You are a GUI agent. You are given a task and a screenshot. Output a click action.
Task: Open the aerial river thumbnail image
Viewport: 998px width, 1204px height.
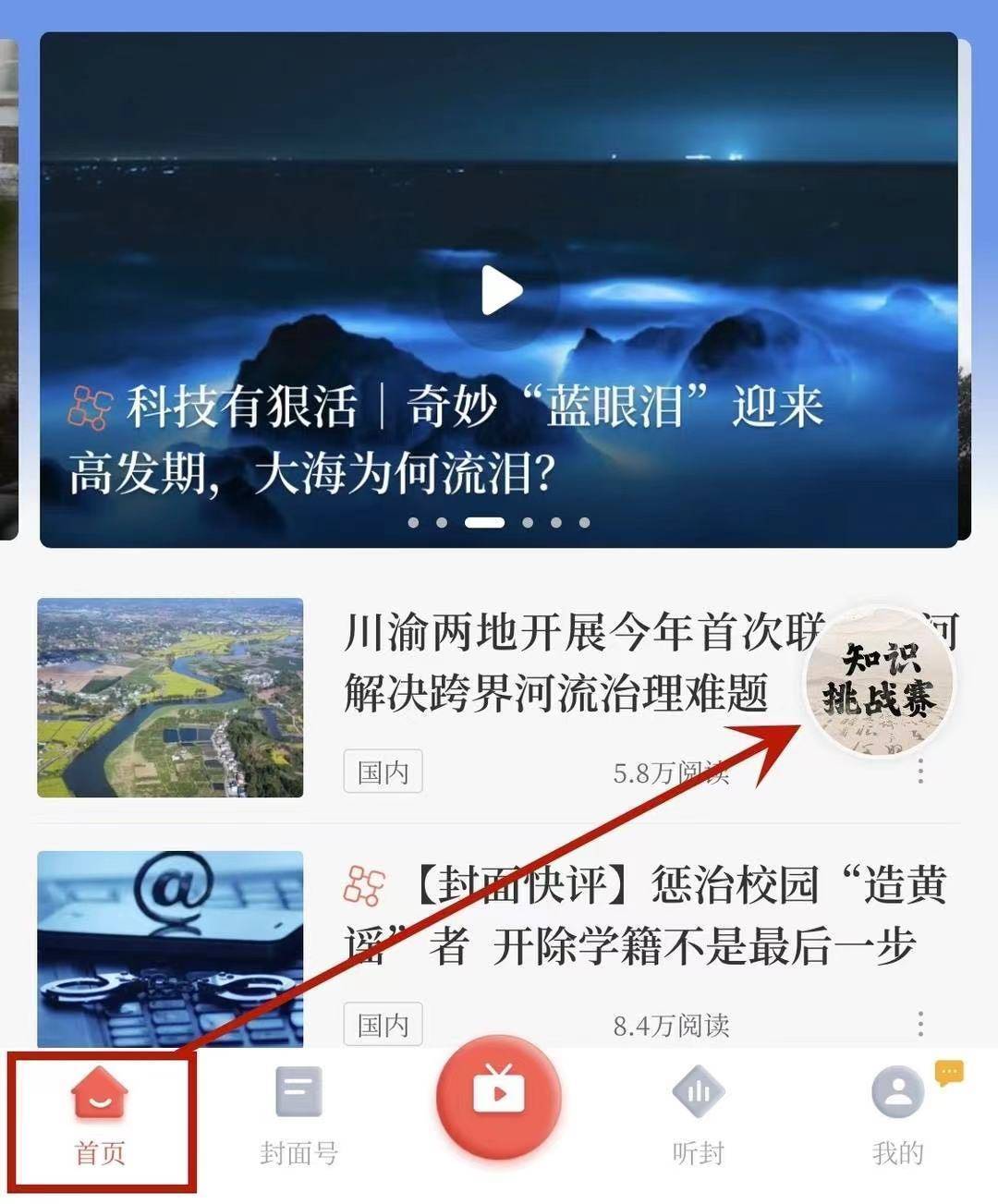170,698
